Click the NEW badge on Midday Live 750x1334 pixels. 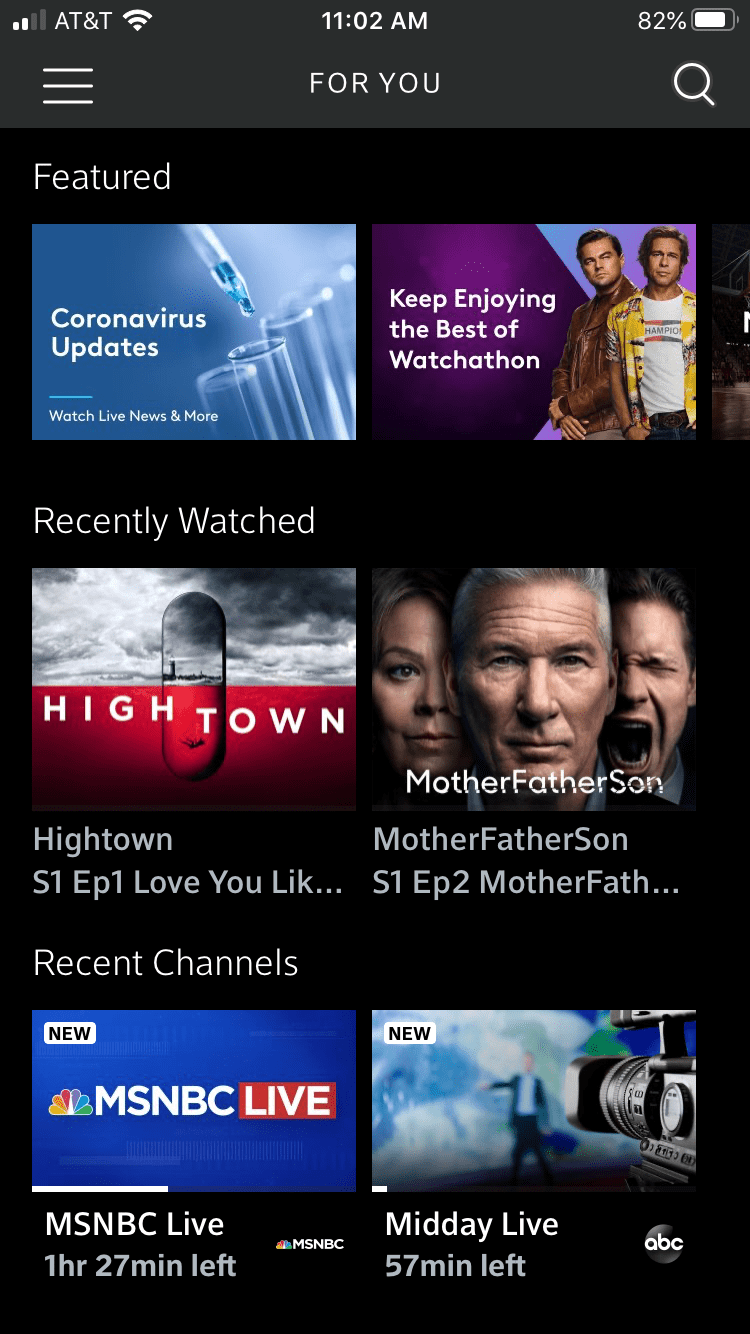coord(409,1033)
